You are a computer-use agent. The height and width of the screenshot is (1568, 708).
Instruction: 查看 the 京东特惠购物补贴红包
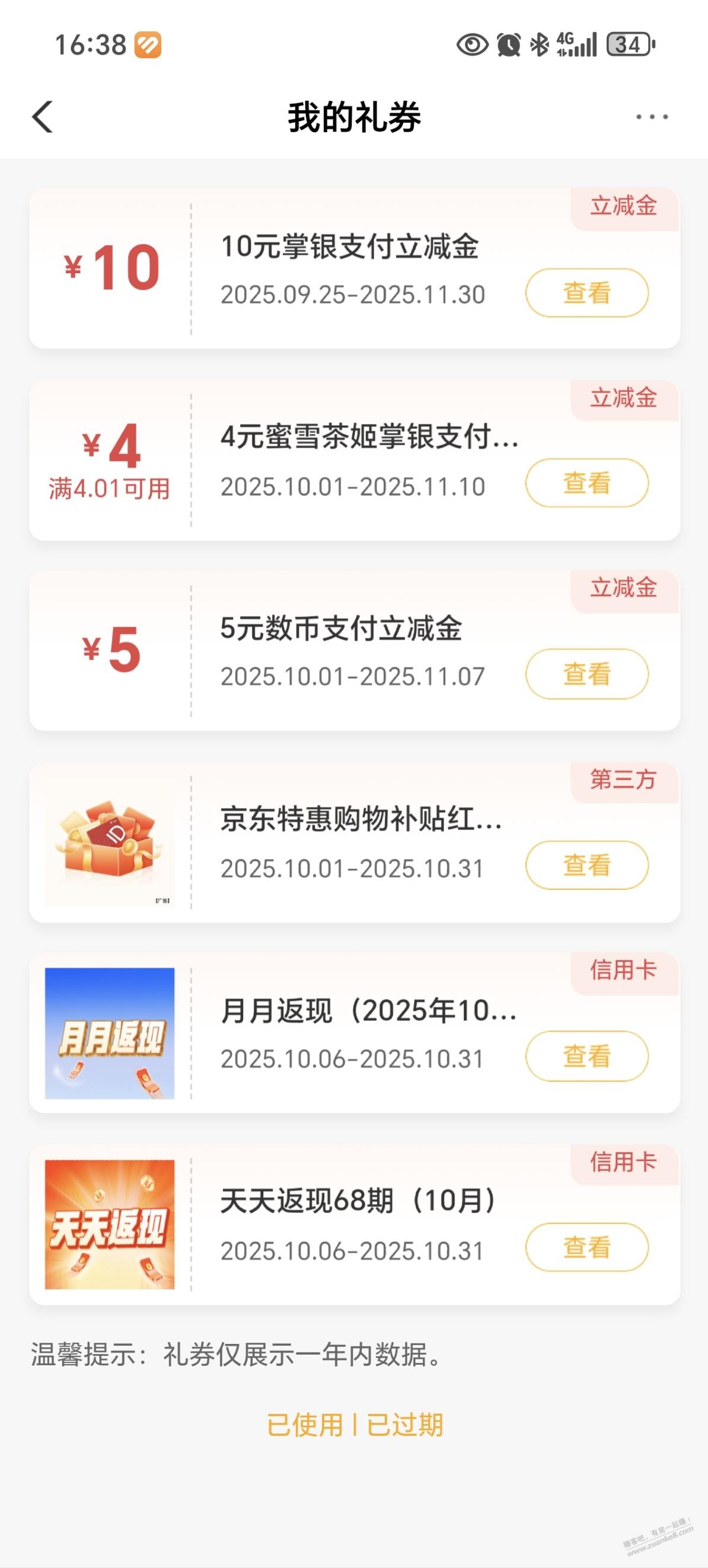click(x=588, y=866)
